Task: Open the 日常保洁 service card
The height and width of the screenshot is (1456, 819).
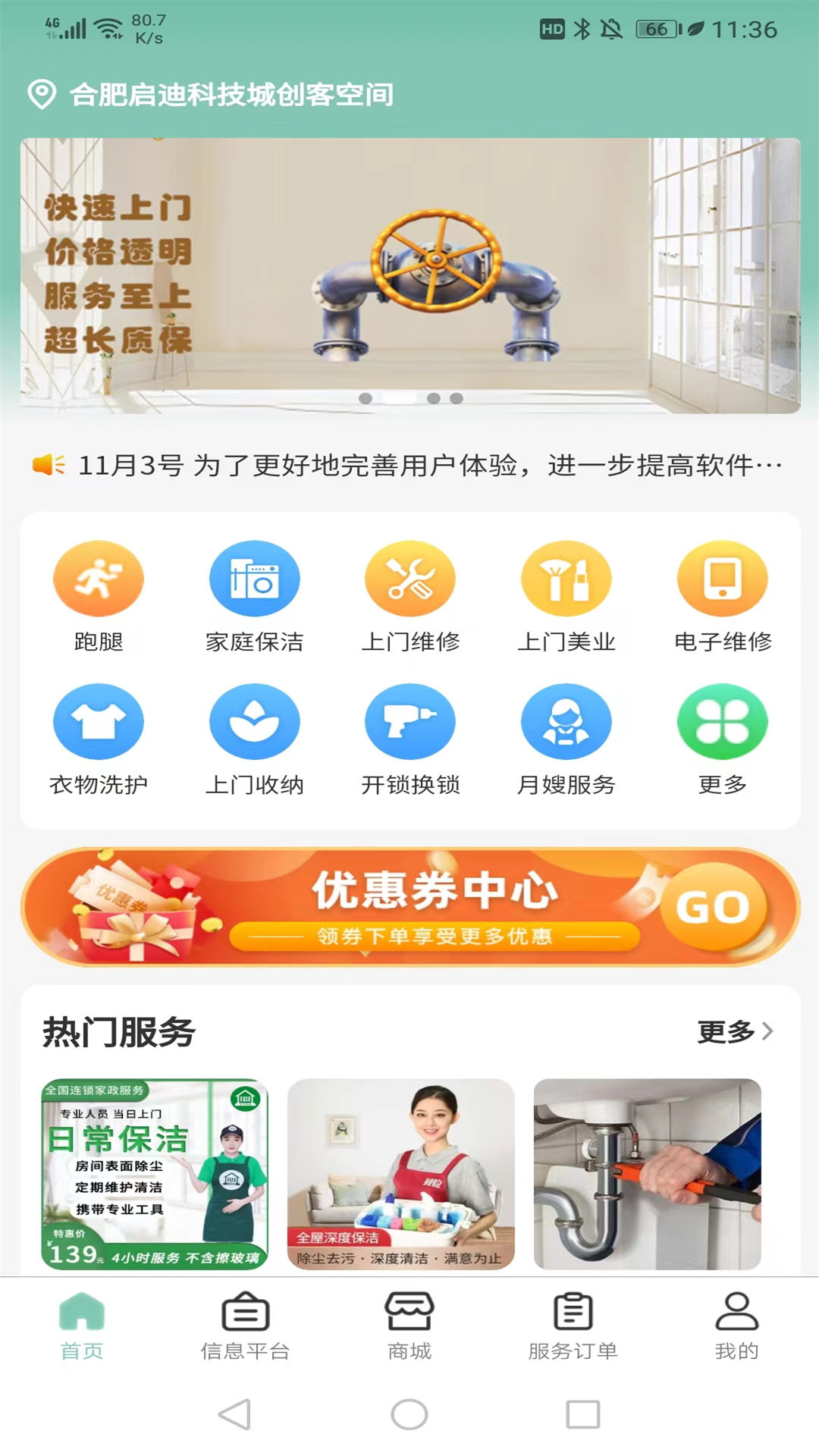Action: [155, 1174]
